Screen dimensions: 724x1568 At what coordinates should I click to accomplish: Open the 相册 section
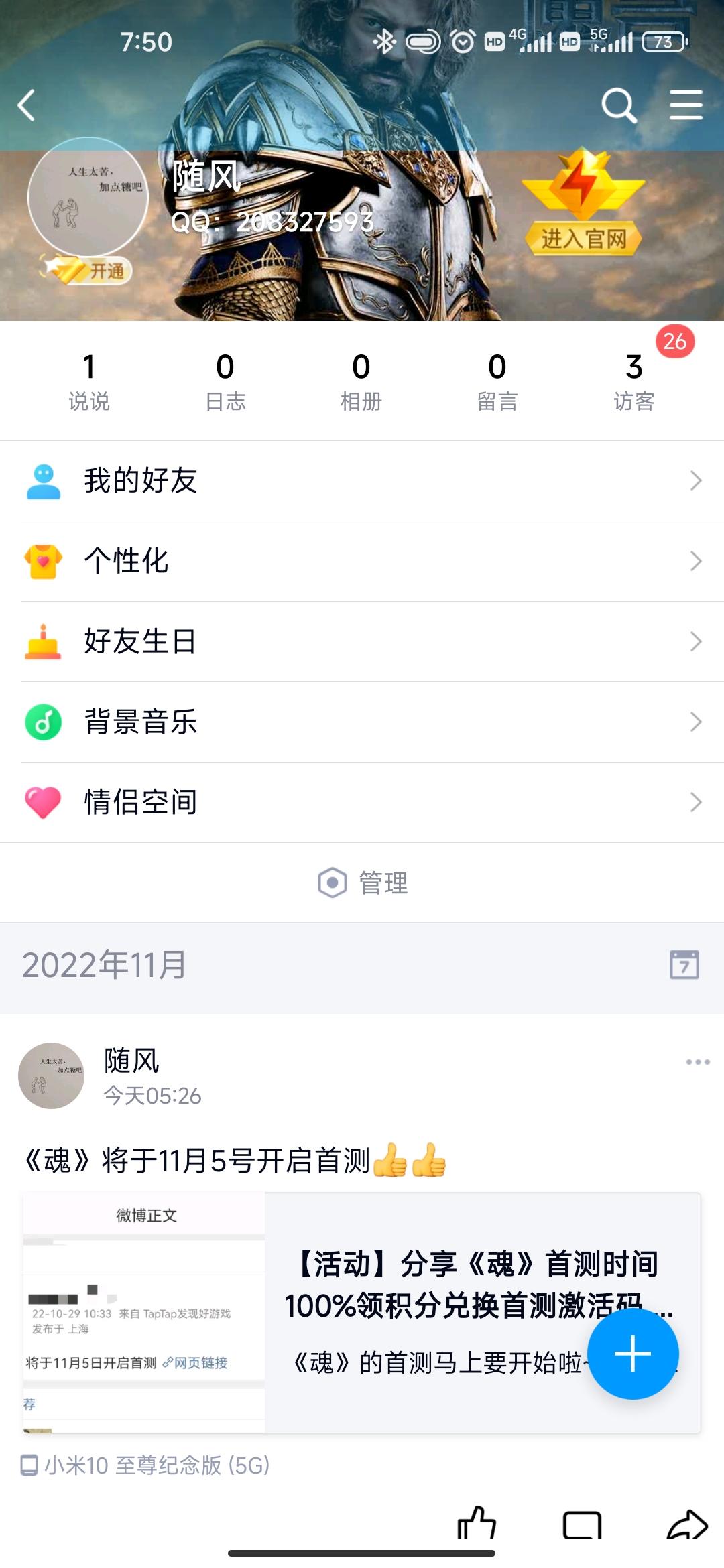361,381
